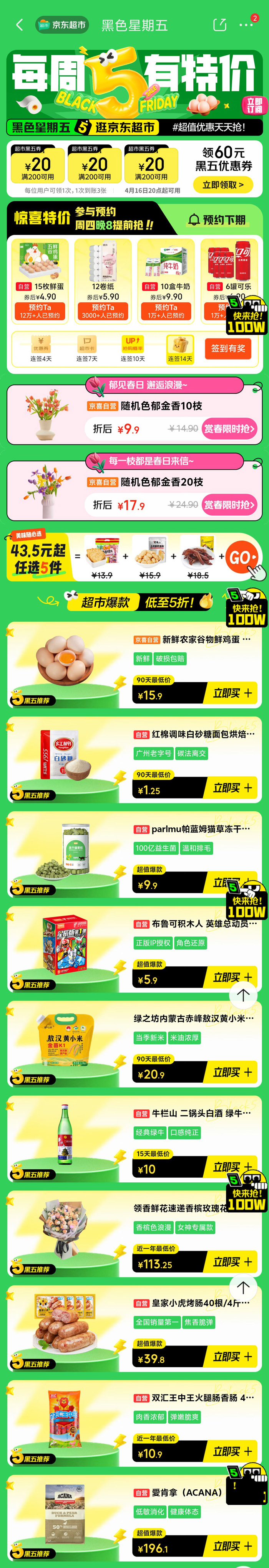Tap 赏春限时抢 for 郁金香20枝
This screenshot has width=269, height=1568.
point(229,505)
